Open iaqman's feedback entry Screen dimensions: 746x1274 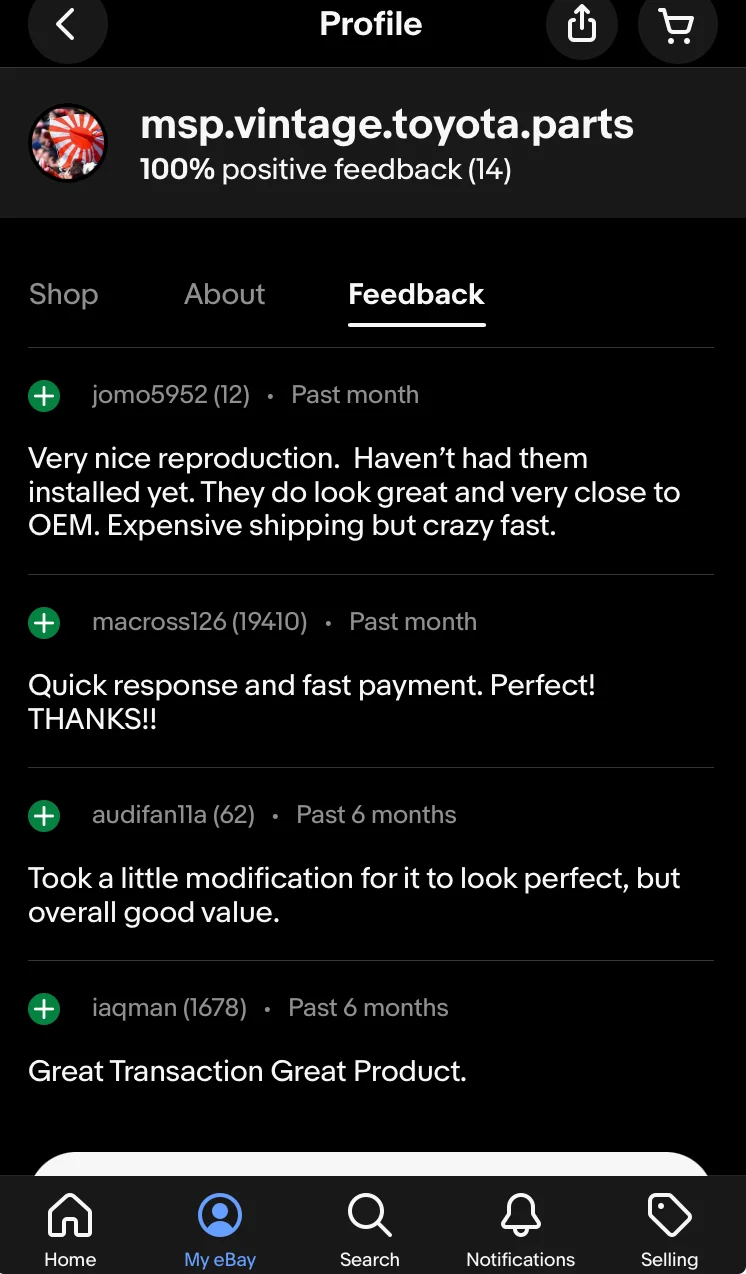pos(169,1008)
